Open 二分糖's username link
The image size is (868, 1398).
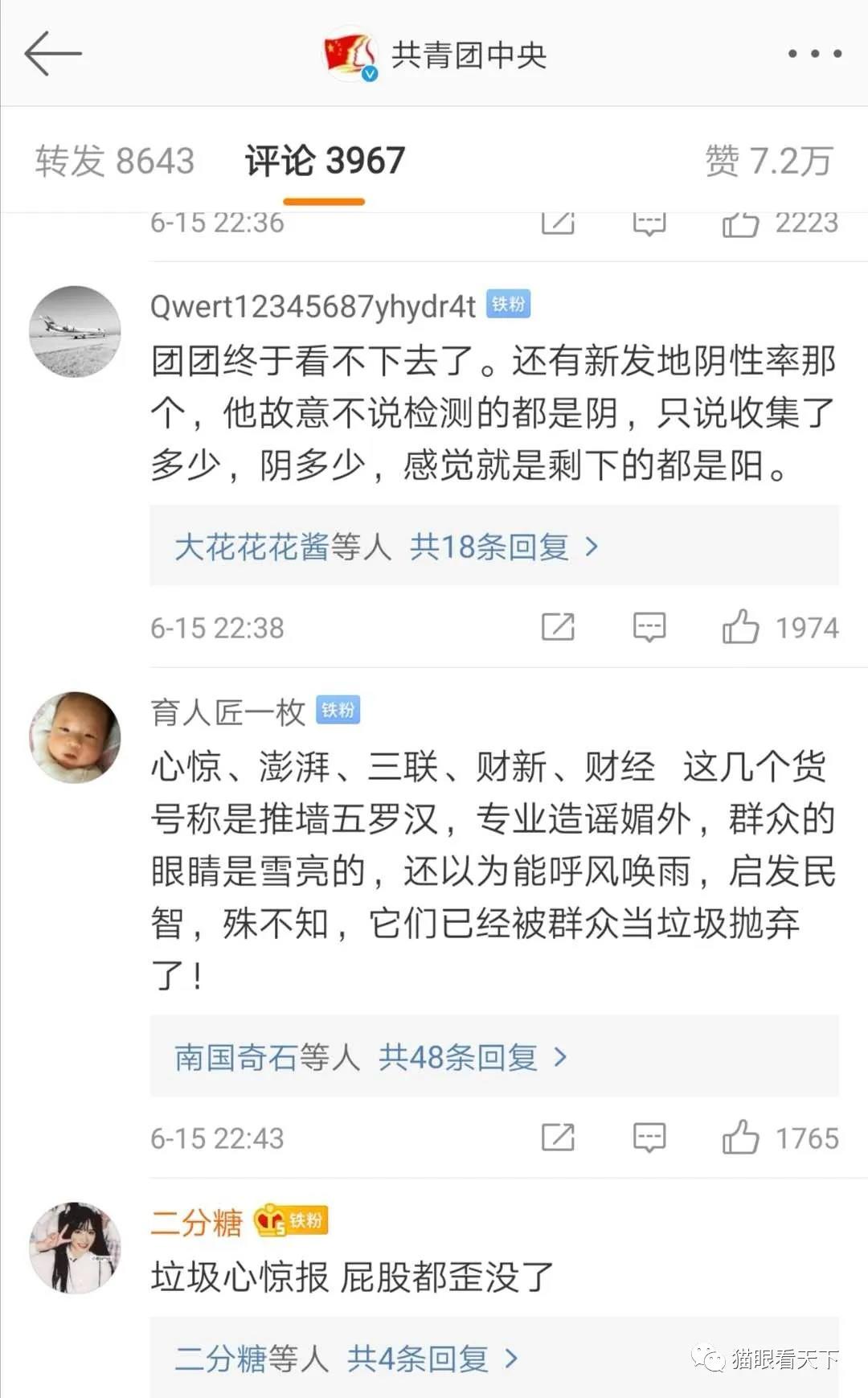tap(197, 1223)
